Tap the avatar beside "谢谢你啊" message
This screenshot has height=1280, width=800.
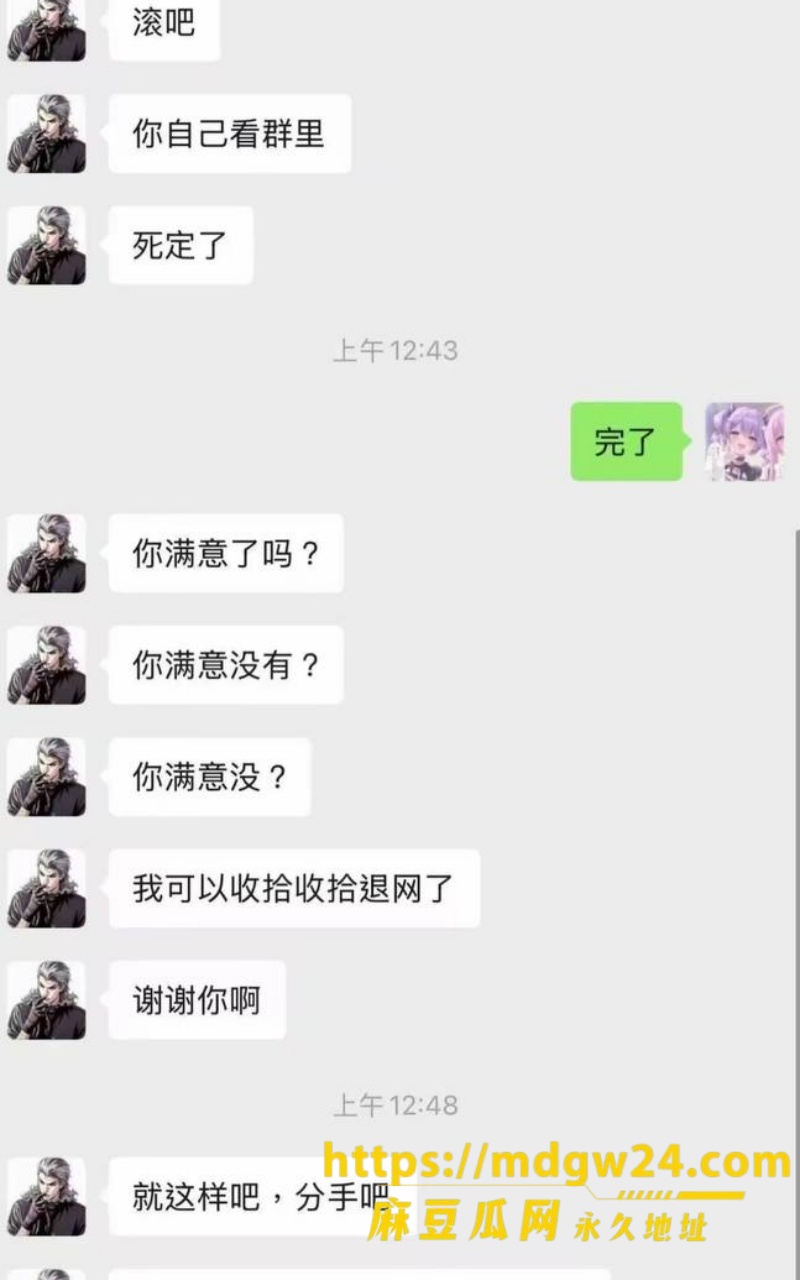click(47, 1000)
